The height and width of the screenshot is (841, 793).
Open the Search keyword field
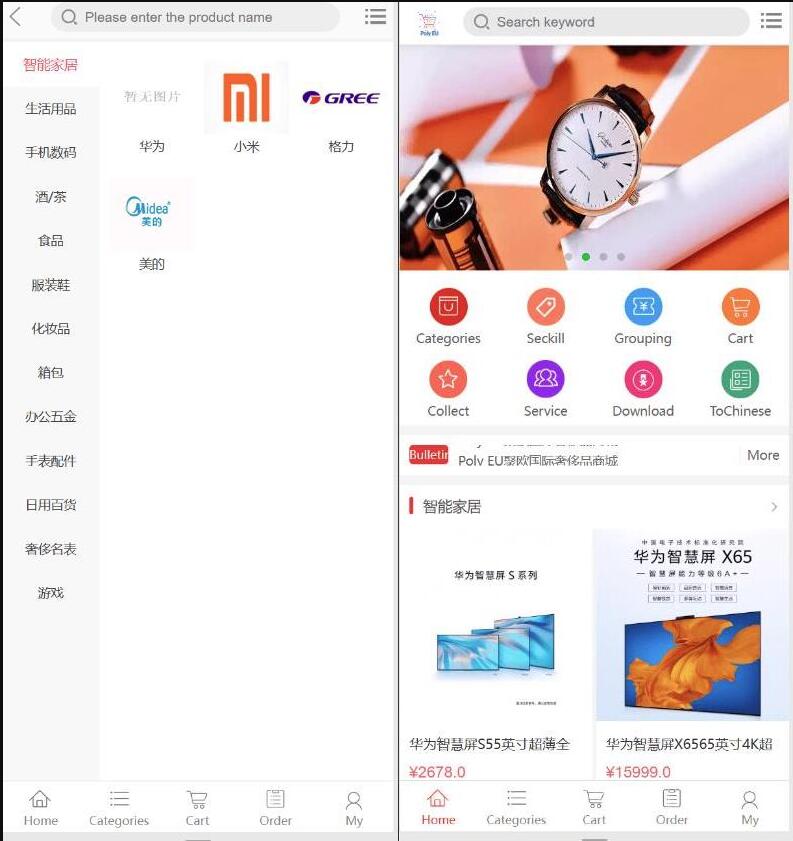605,22
